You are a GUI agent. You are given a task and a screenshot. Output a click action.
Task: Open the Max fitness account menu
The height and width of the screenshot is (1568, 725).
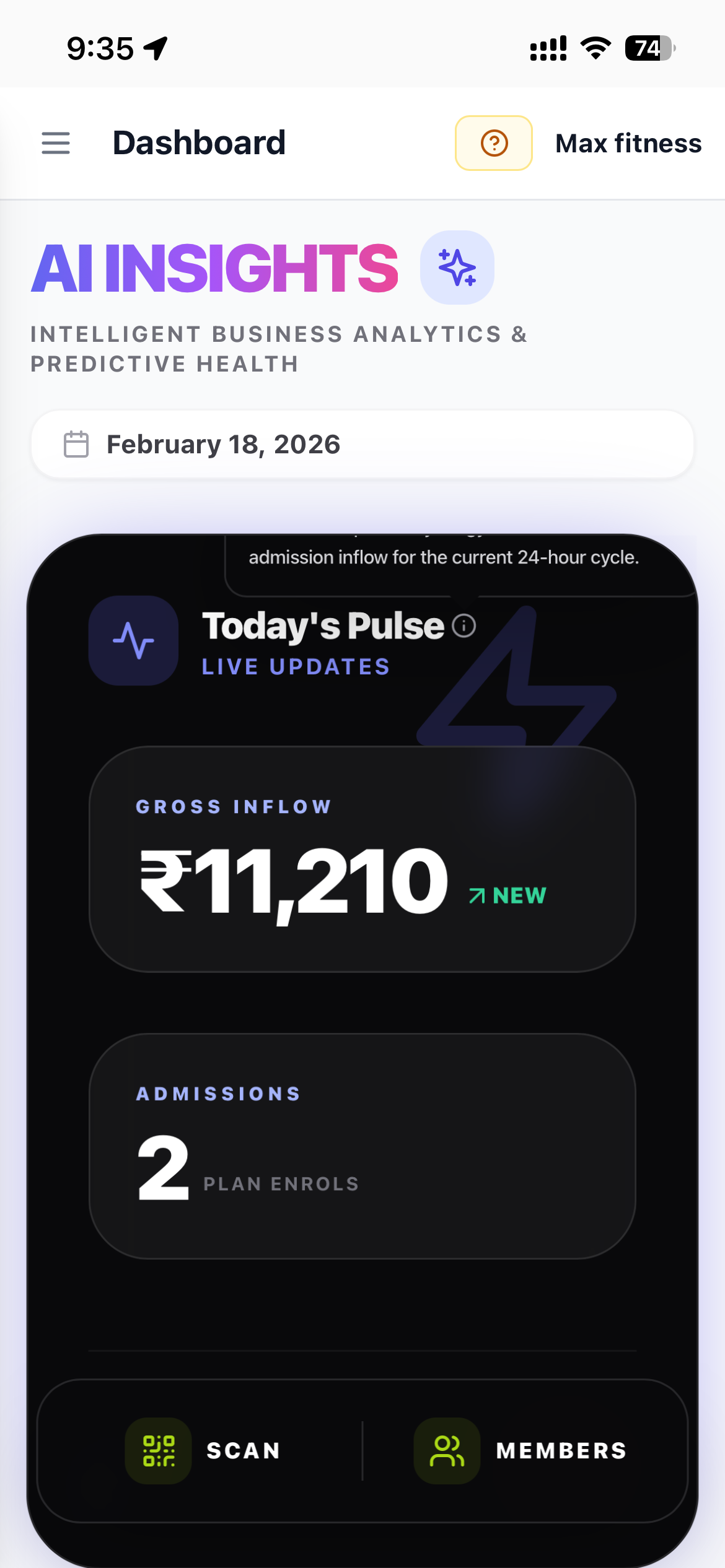628,143
